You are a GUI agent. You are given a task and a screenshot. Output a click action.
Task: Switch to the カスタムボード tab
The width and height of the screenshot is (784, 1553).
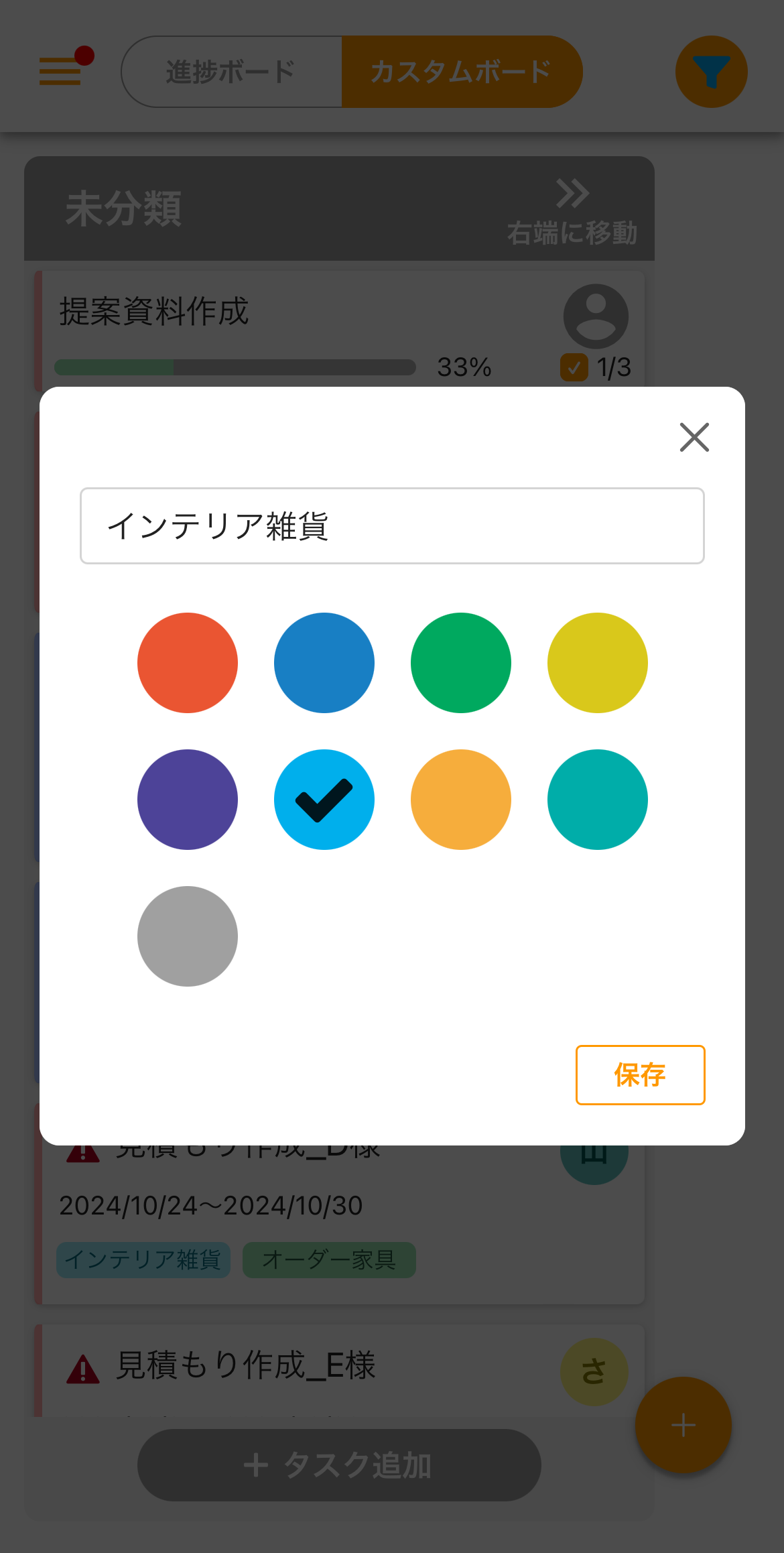click(461, 70)
